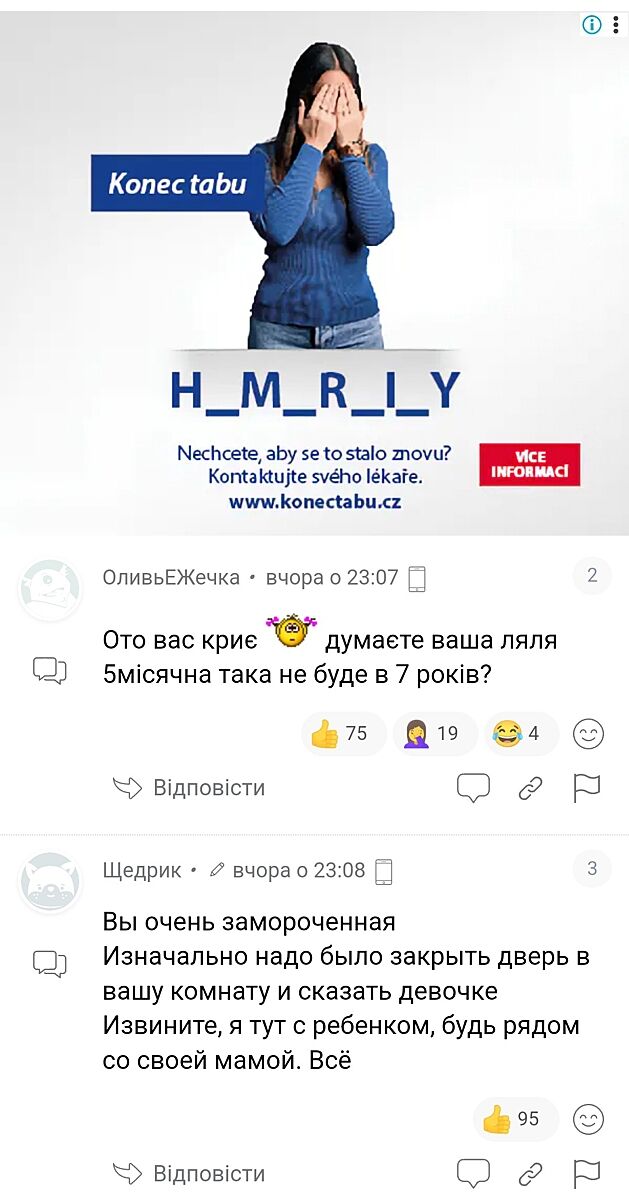Flag Щедрик's comment
The height and width of the screenshot is (1200, 629).
[x=587, y=1173]
